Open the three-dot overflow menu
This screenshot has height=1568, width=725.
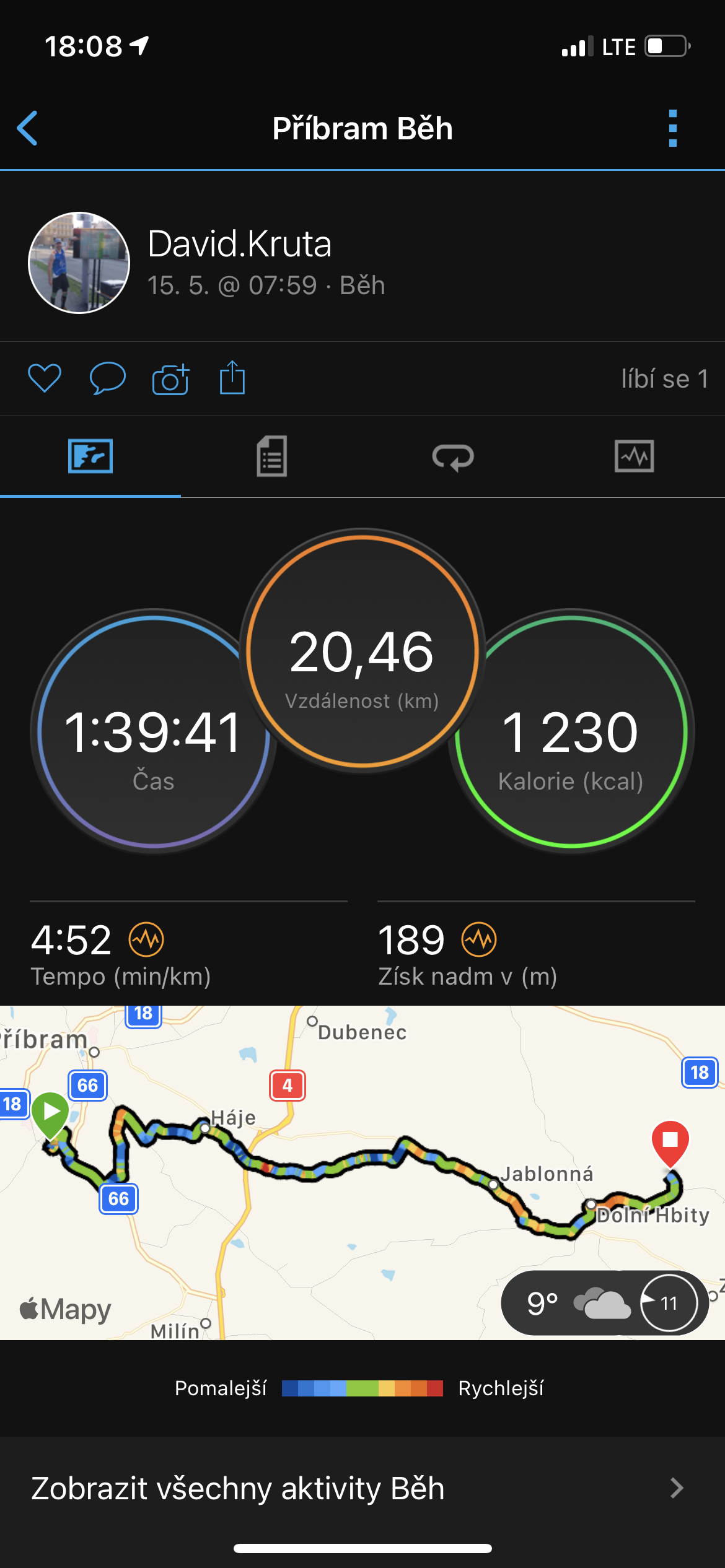click(x=673, y=128)
